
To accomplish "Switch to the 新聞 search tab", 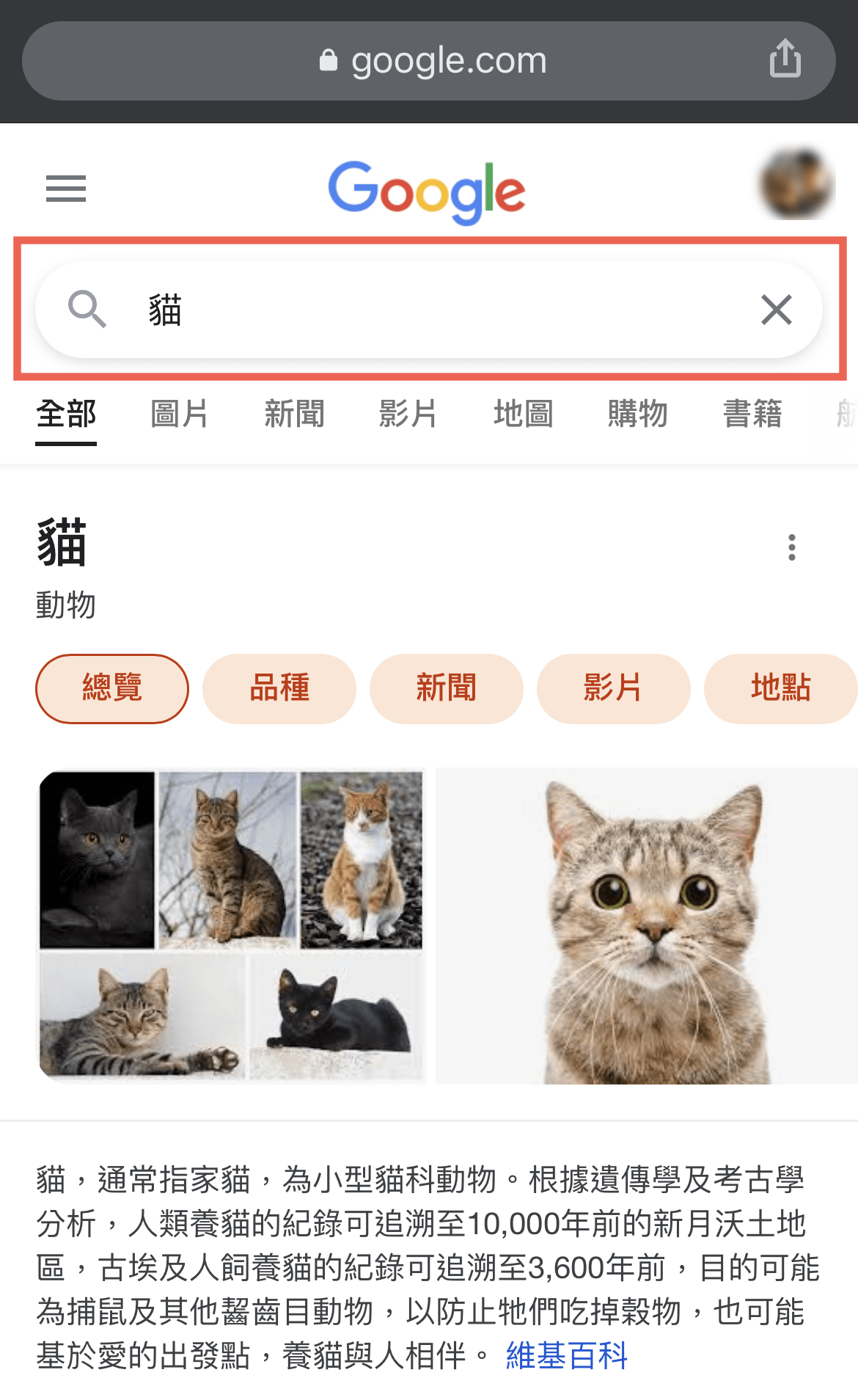I will click(294, 414).
